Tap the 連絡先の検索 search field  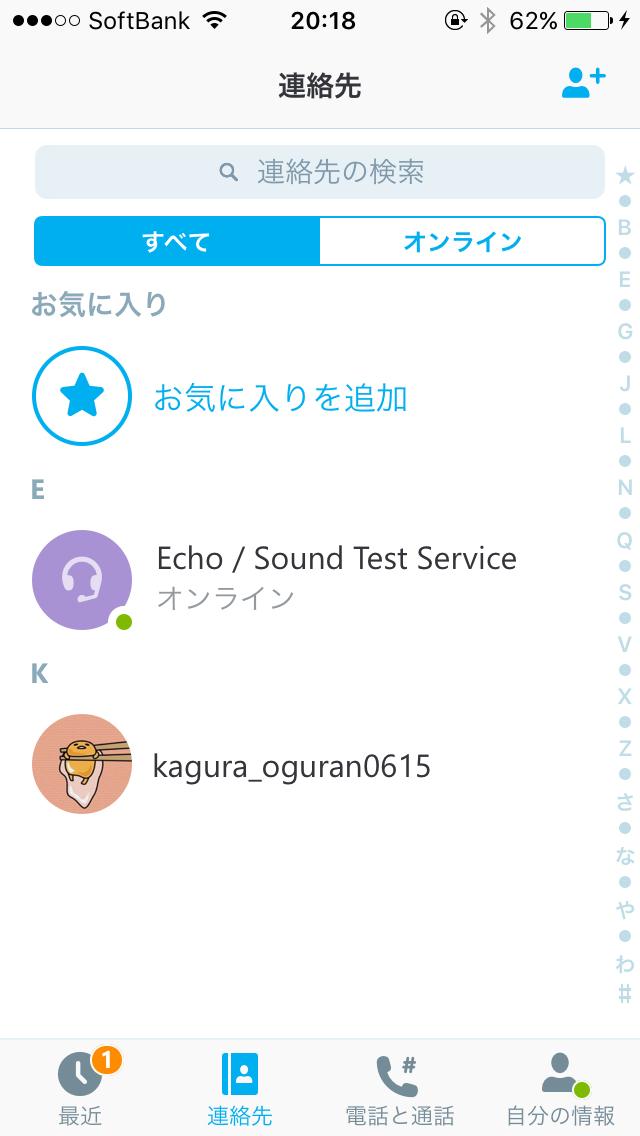click(320, 172)
